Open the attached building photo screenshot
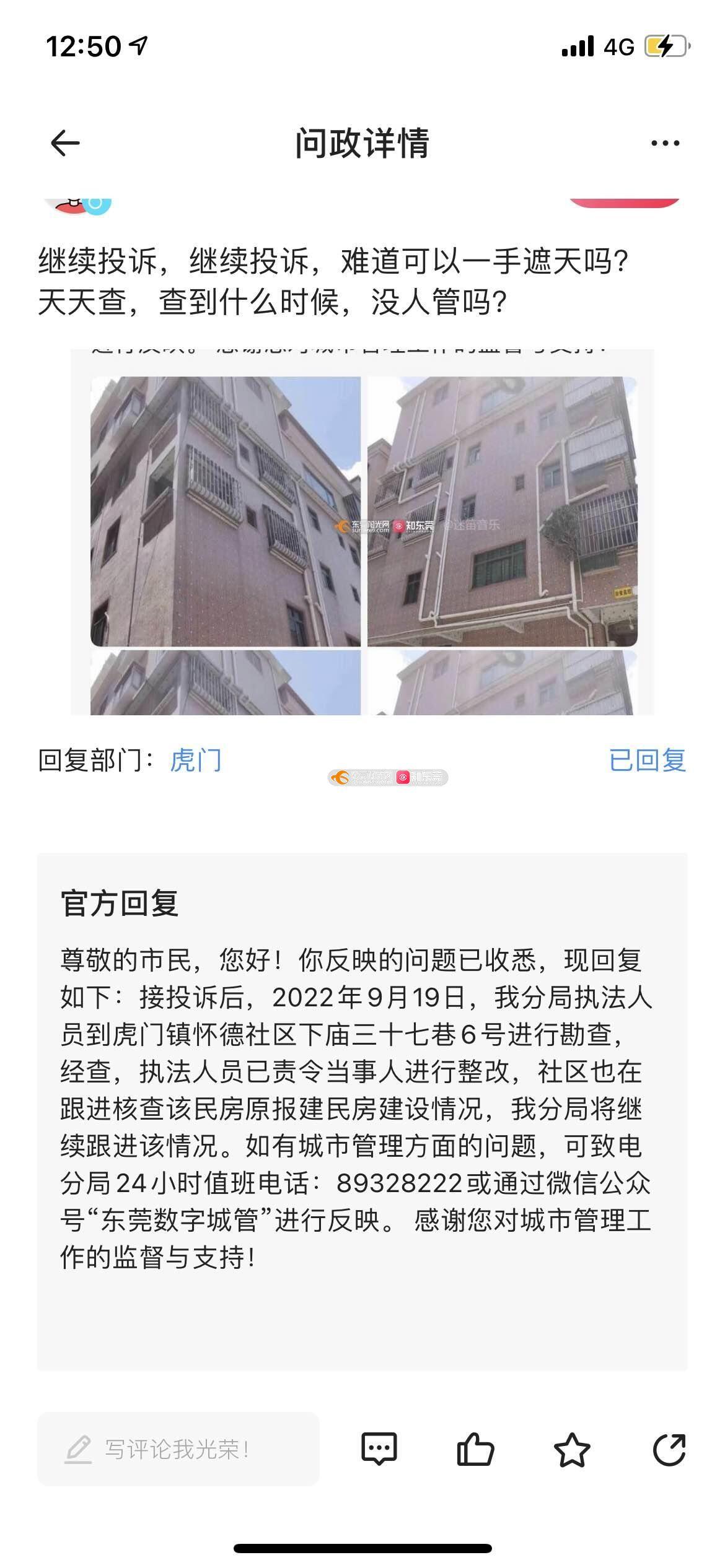Image resolution: width=725 pixels, height=1568 pixels. (362, 532)
